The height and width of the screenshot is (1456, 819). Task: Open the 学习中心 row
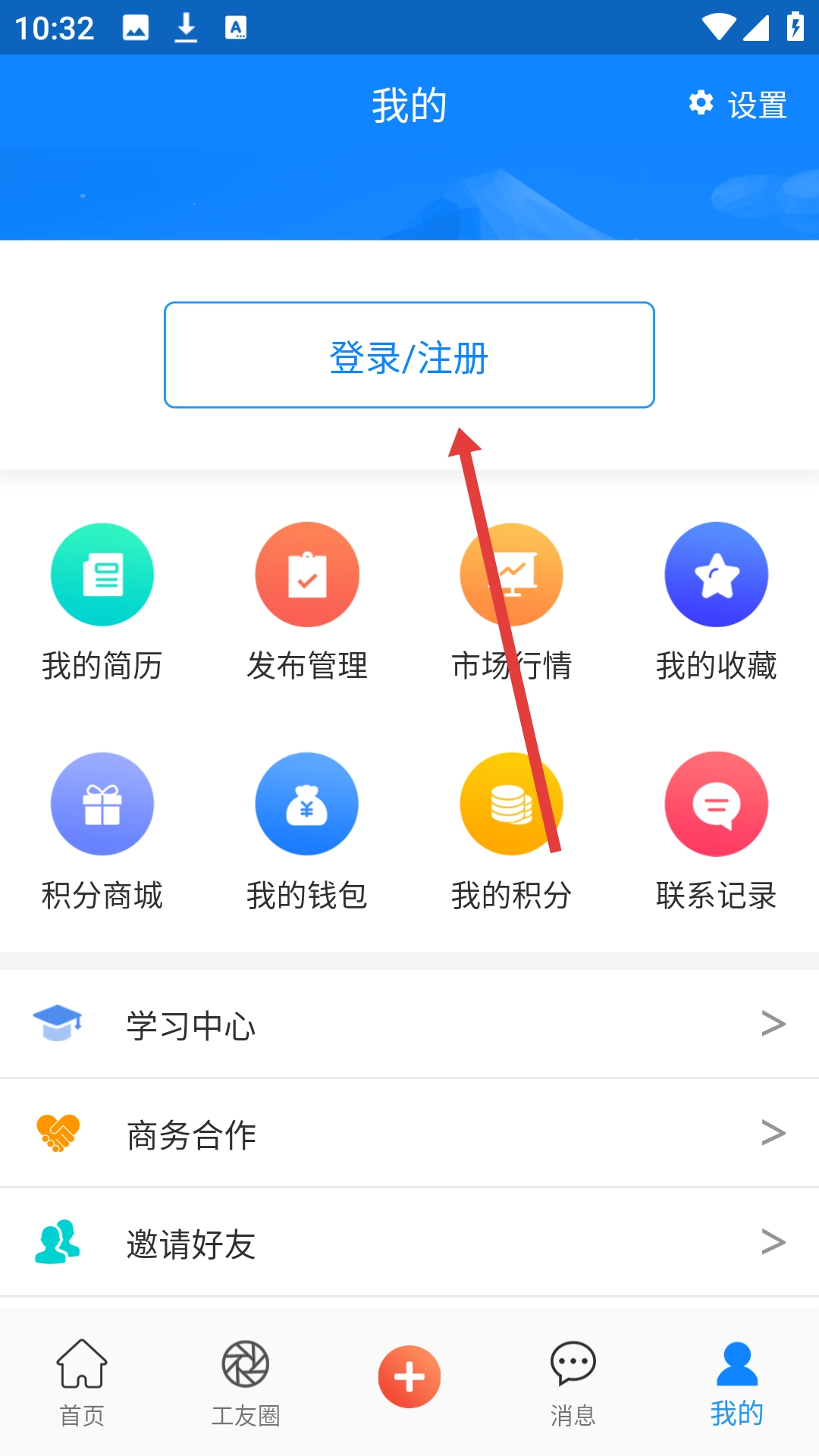pyautogui.click(x=409, y=1025)
